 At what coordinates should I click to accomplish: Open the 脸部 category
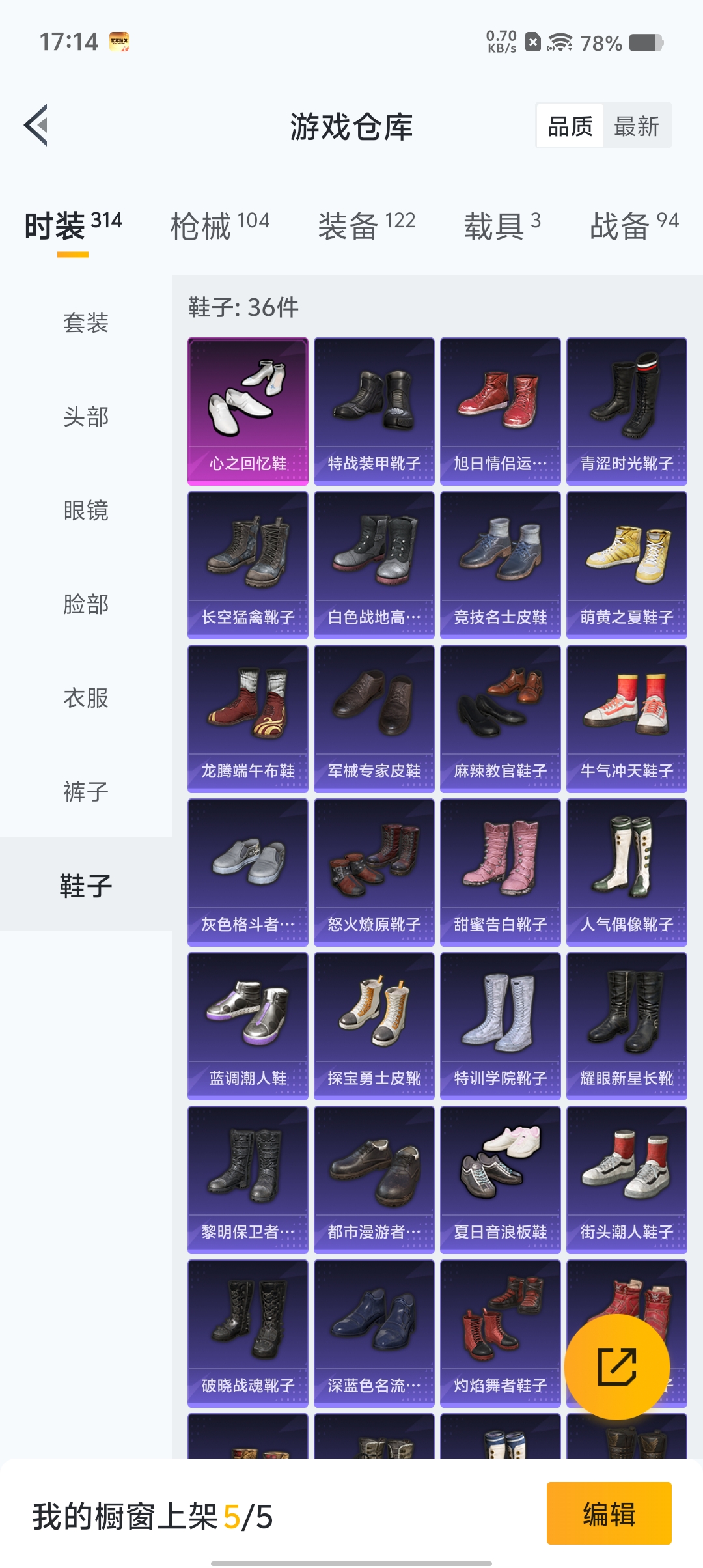click(86, 605)
